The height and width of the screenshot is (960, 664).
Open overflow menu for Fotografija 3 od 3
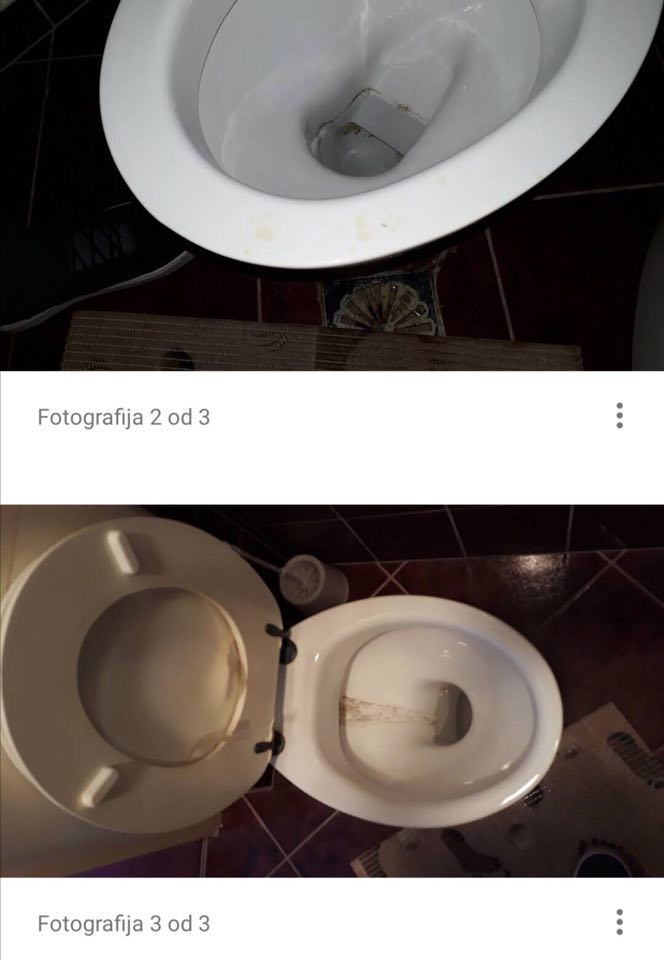pyautogui.click(x=620, y=922)
